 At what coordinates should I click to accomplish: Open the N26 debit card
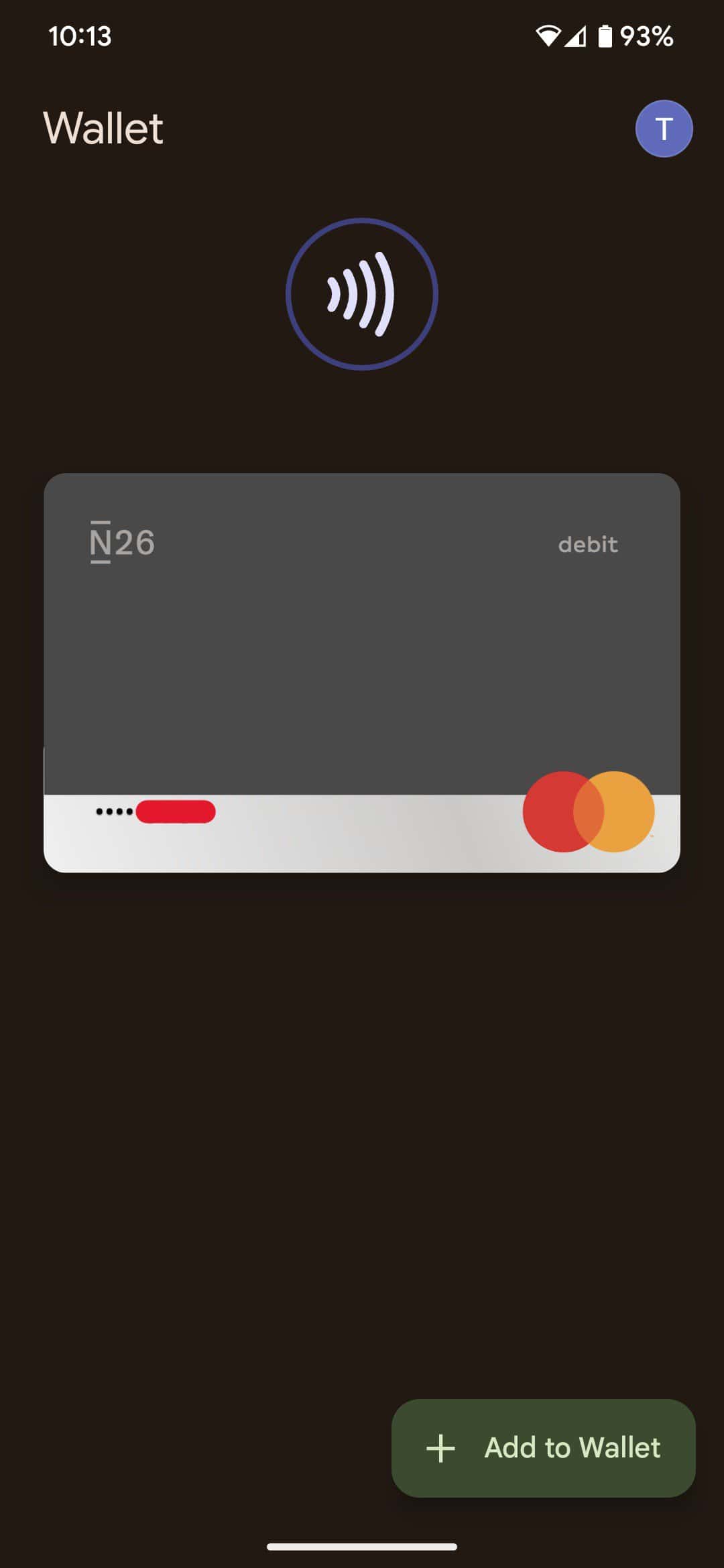click(362, 673)
